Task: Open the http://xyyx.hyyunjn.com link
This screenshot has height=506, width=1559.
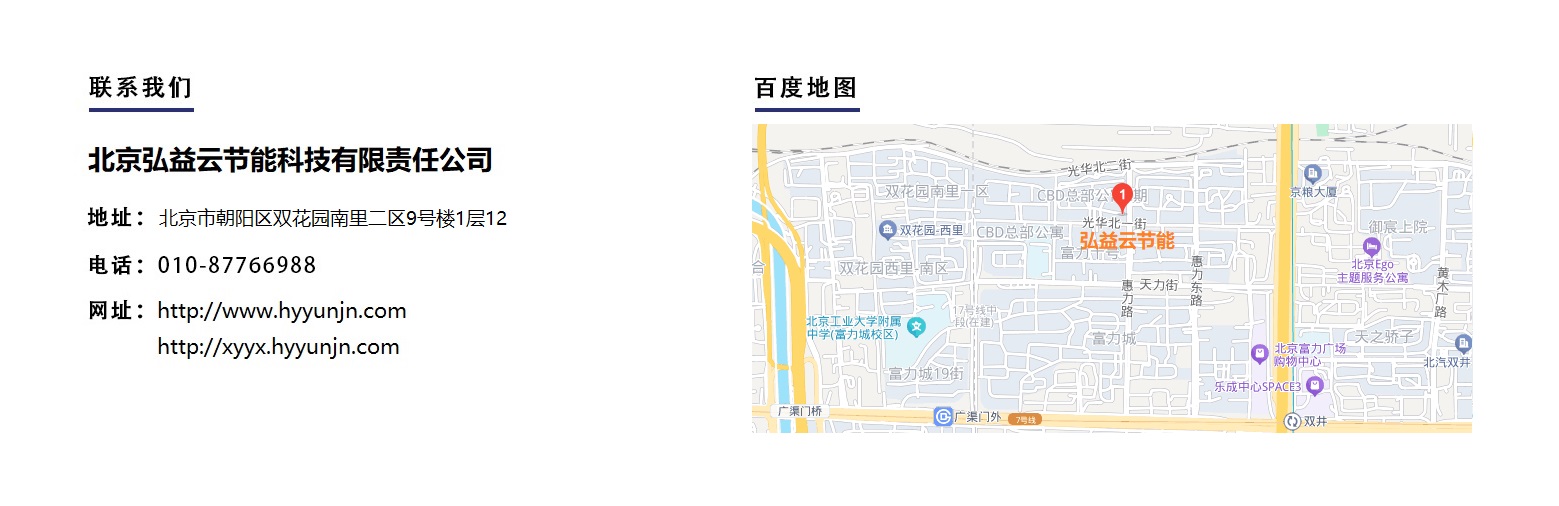Action: tap(279, 348)
